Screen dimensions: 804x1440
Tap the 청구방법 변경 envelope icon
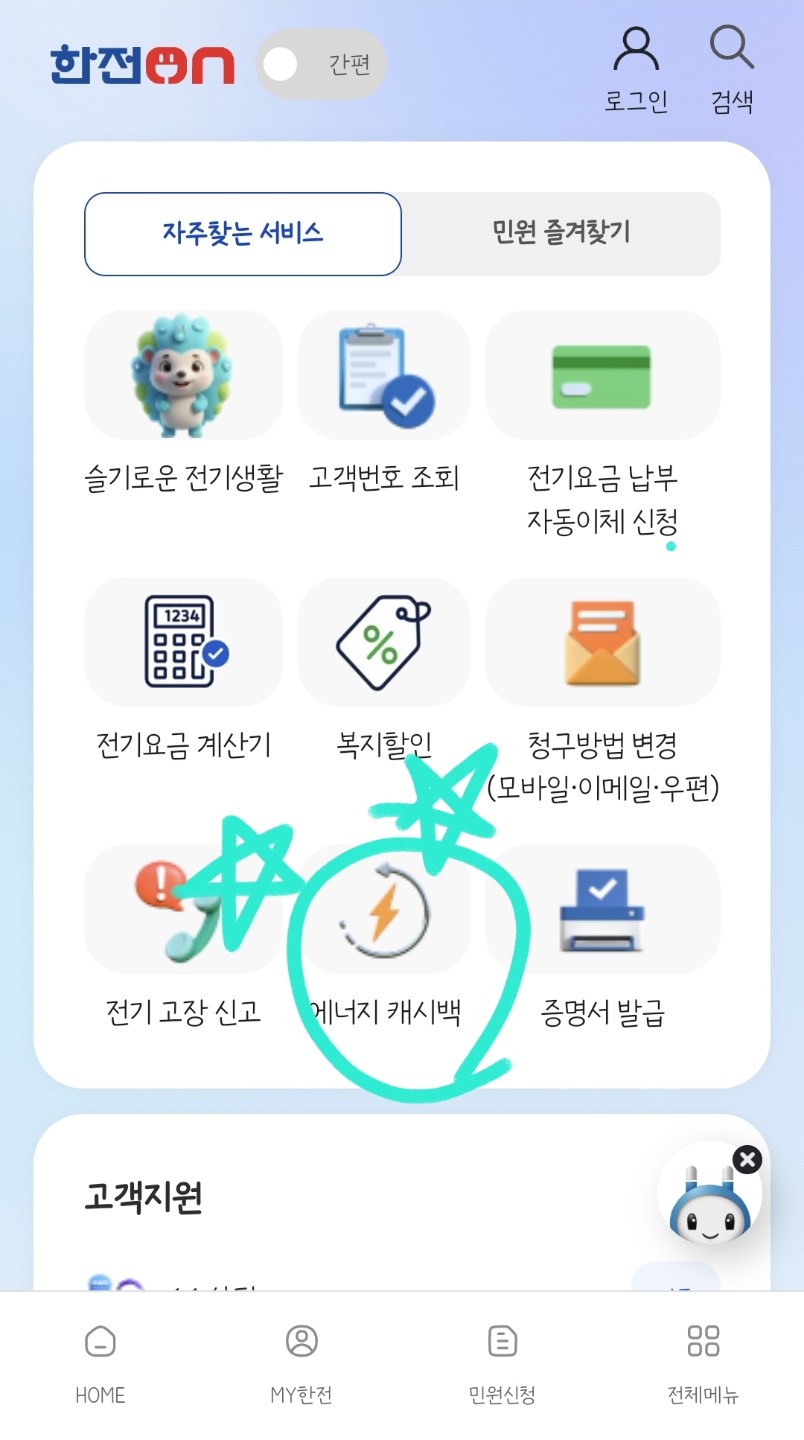coord(602,642)
